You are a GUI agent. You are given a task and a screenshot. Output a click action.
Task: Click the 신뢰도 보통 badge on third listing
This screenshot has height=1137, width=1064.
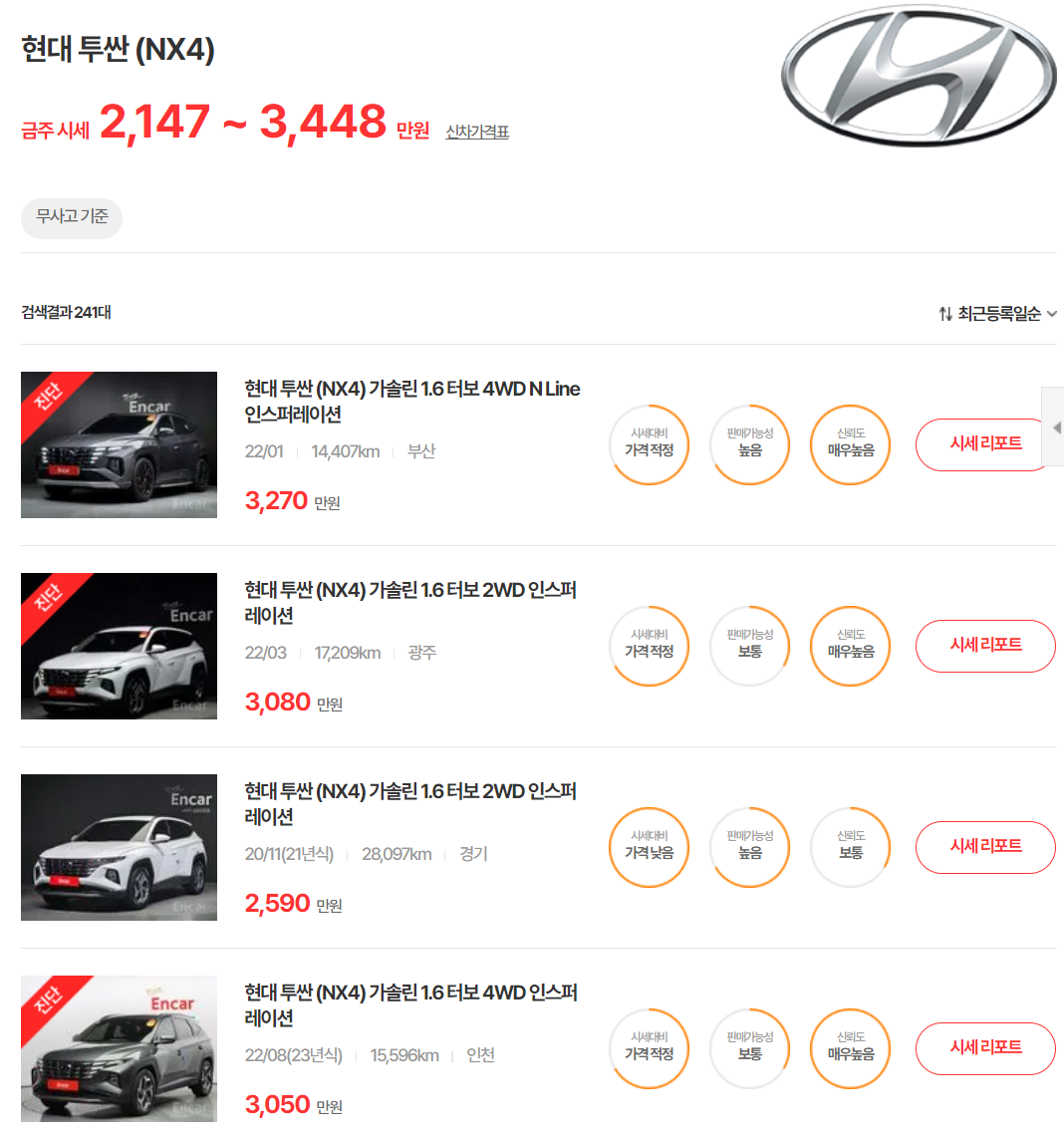coord(849,847)
